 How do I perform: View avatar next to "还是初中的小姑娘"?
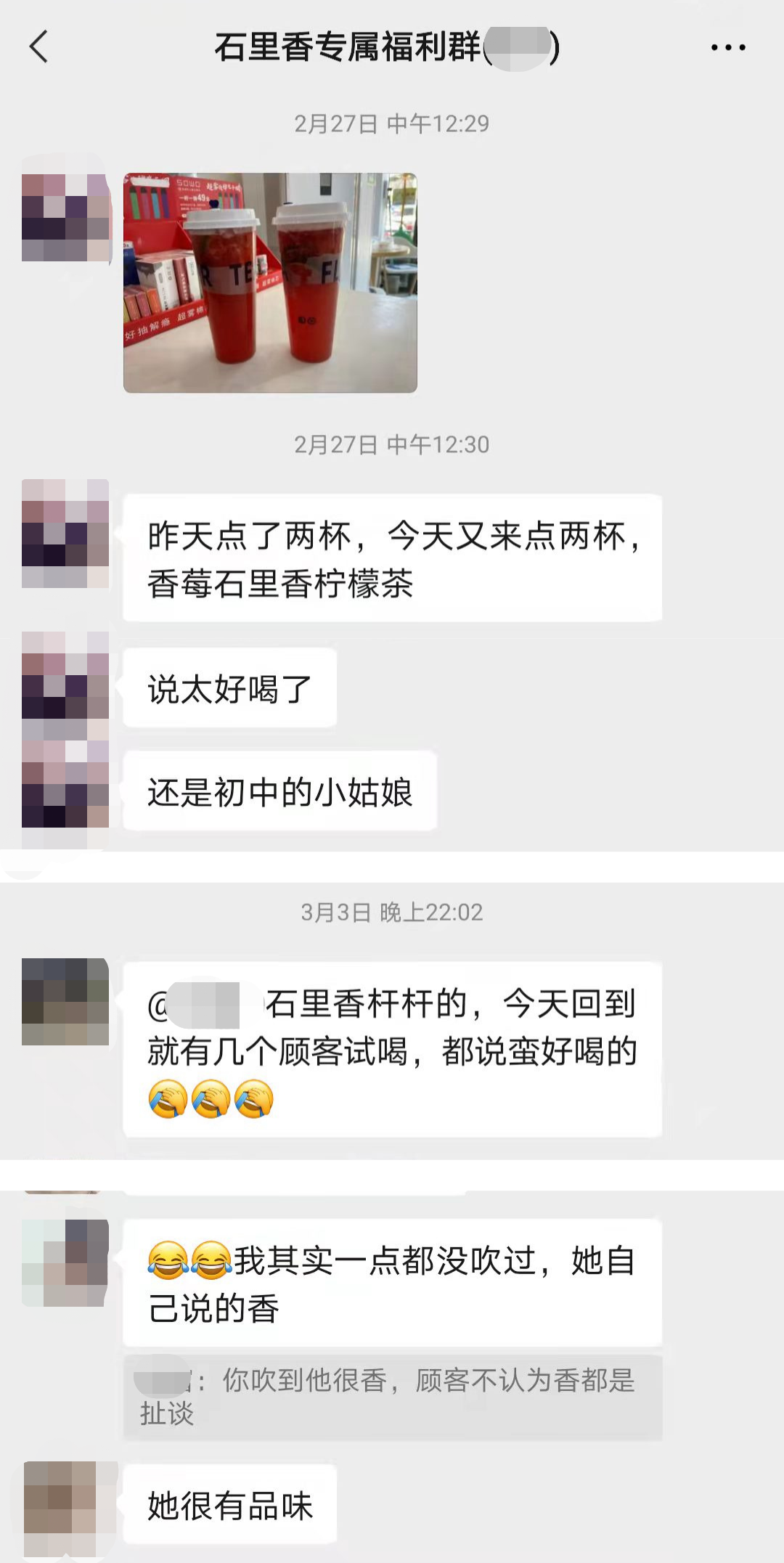(x=65, y=785)
